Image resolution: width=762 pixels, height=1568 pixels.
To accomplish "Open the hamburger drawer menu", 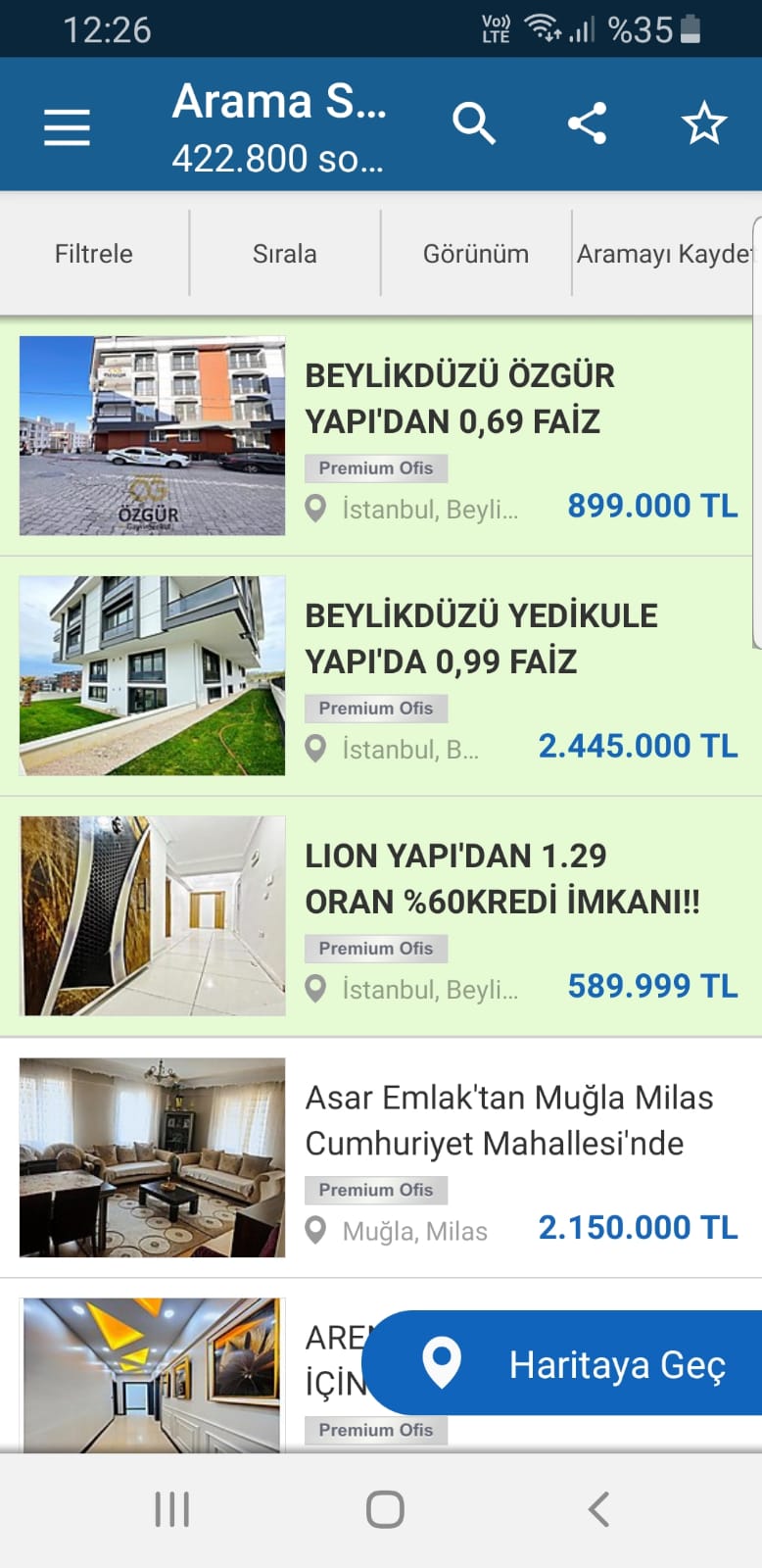I will click(x=67, y=126).
